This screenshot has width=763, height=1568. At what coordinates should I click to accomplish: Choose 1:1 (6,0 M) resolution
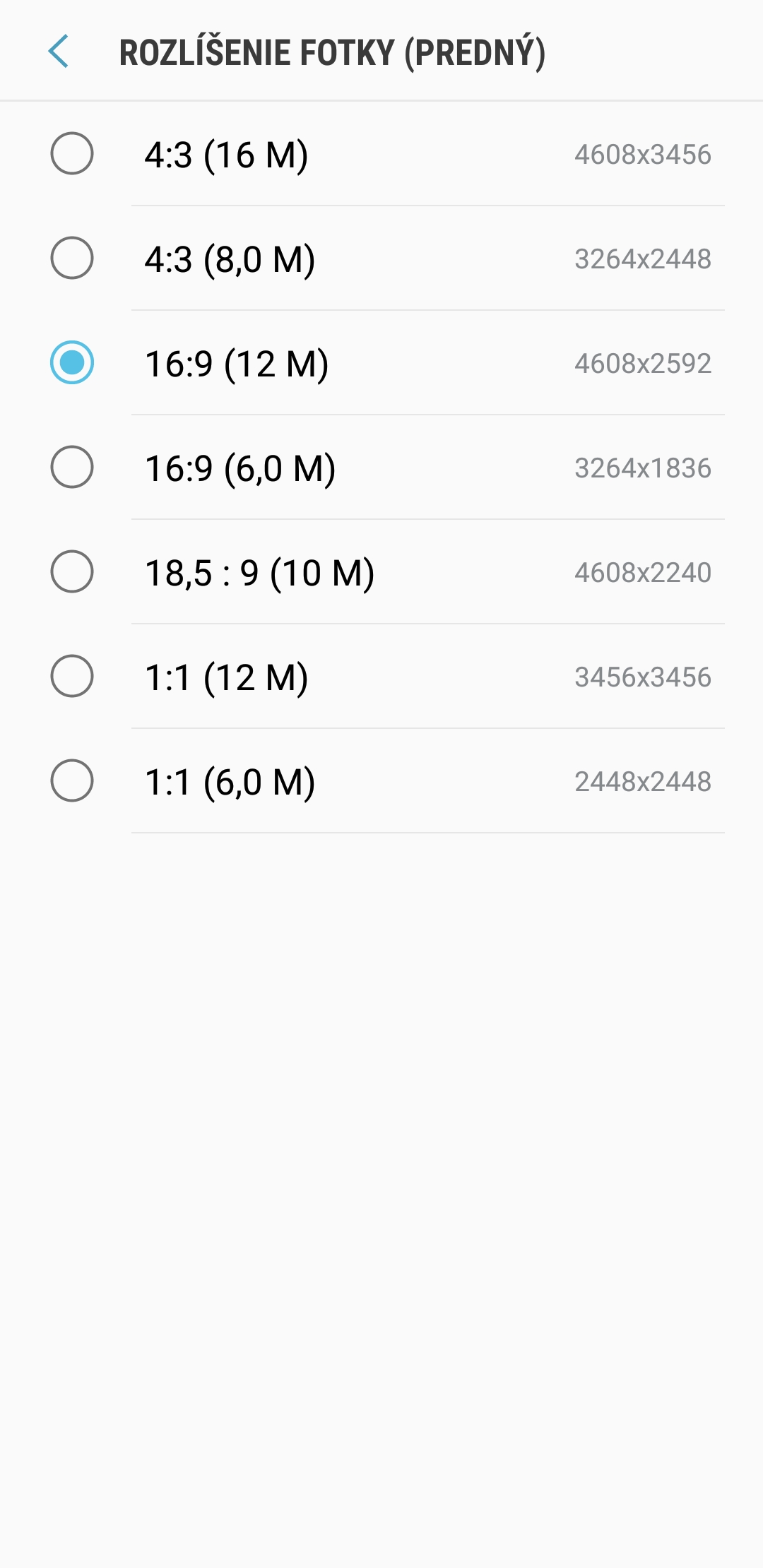tap(381, 781)
